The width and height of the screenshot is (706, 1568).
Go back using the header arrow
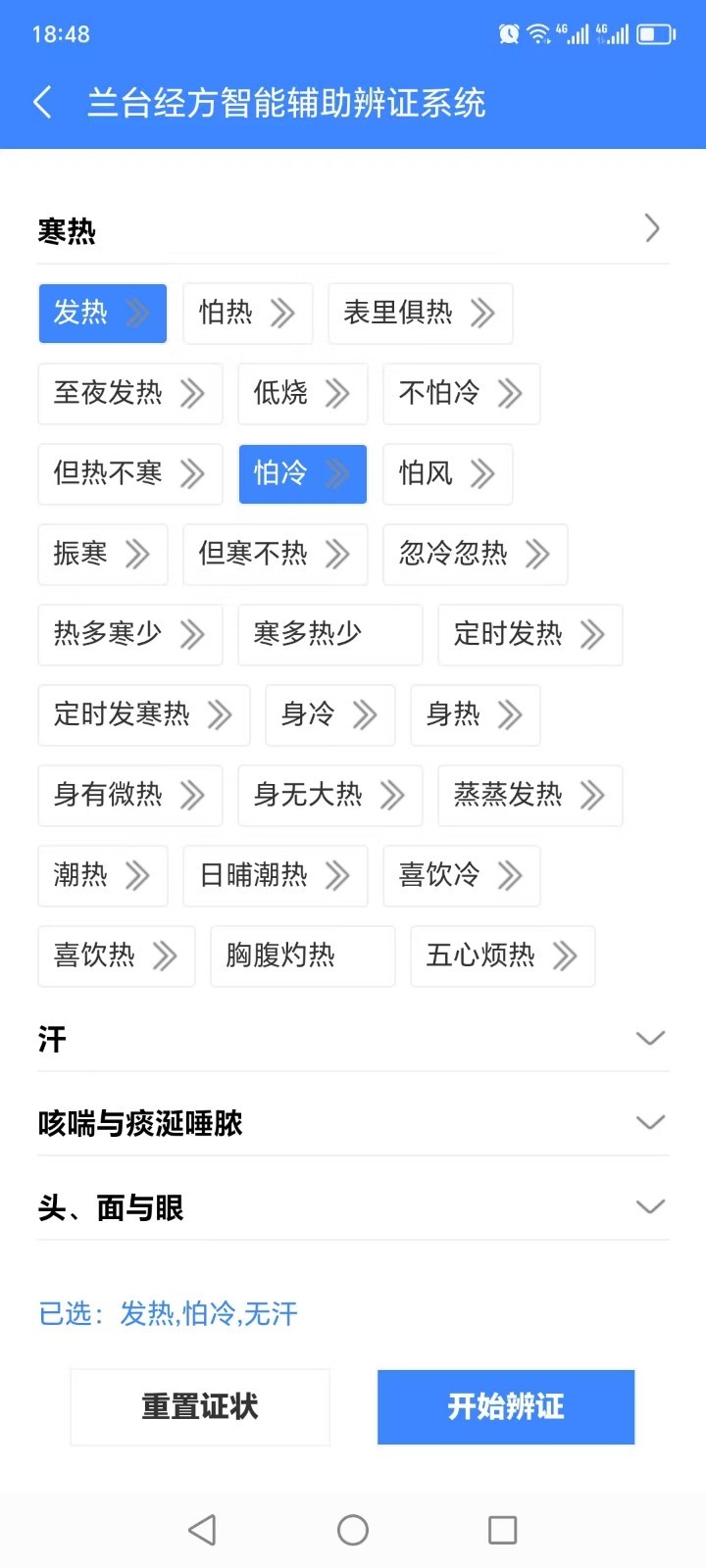(42, 102)
